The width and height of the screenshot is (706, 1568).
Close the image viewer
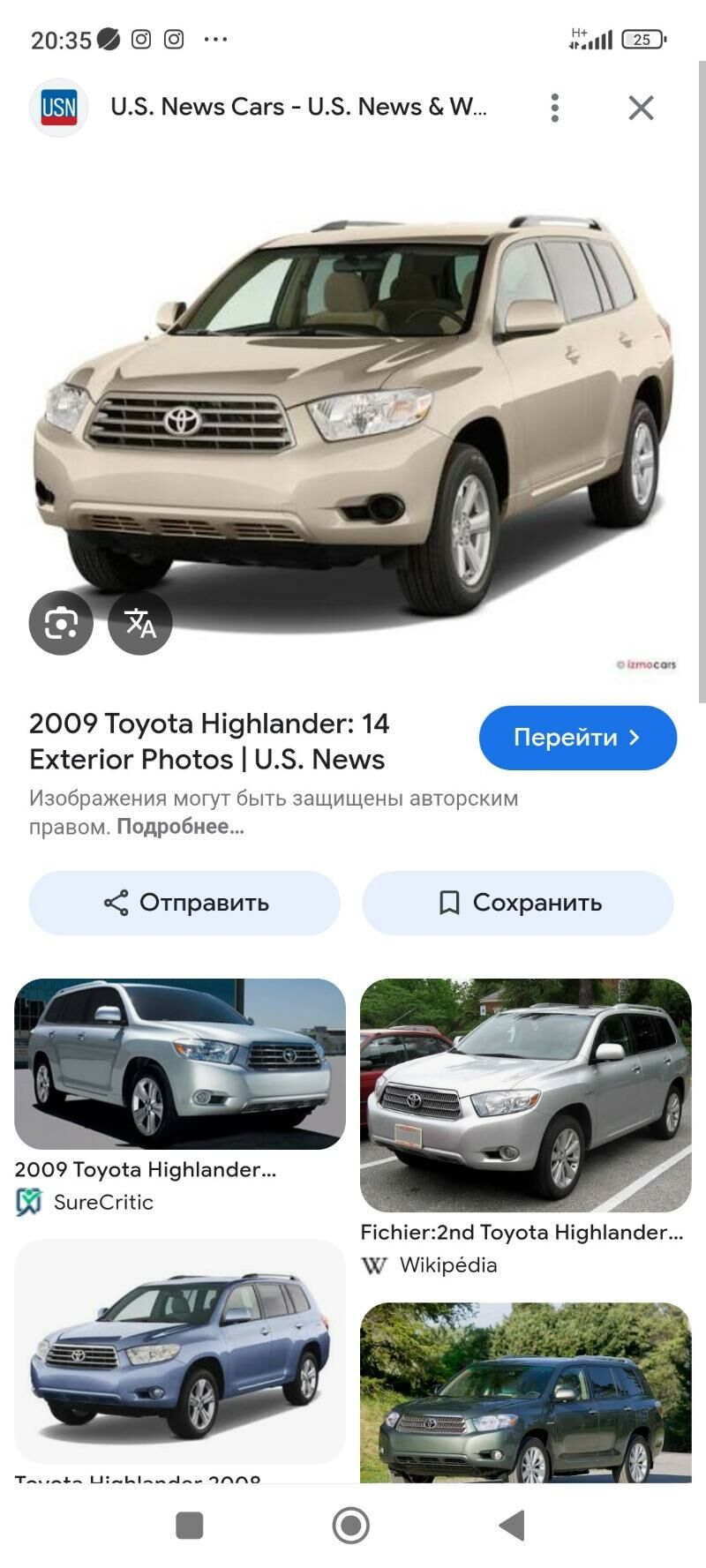point(641,108)
